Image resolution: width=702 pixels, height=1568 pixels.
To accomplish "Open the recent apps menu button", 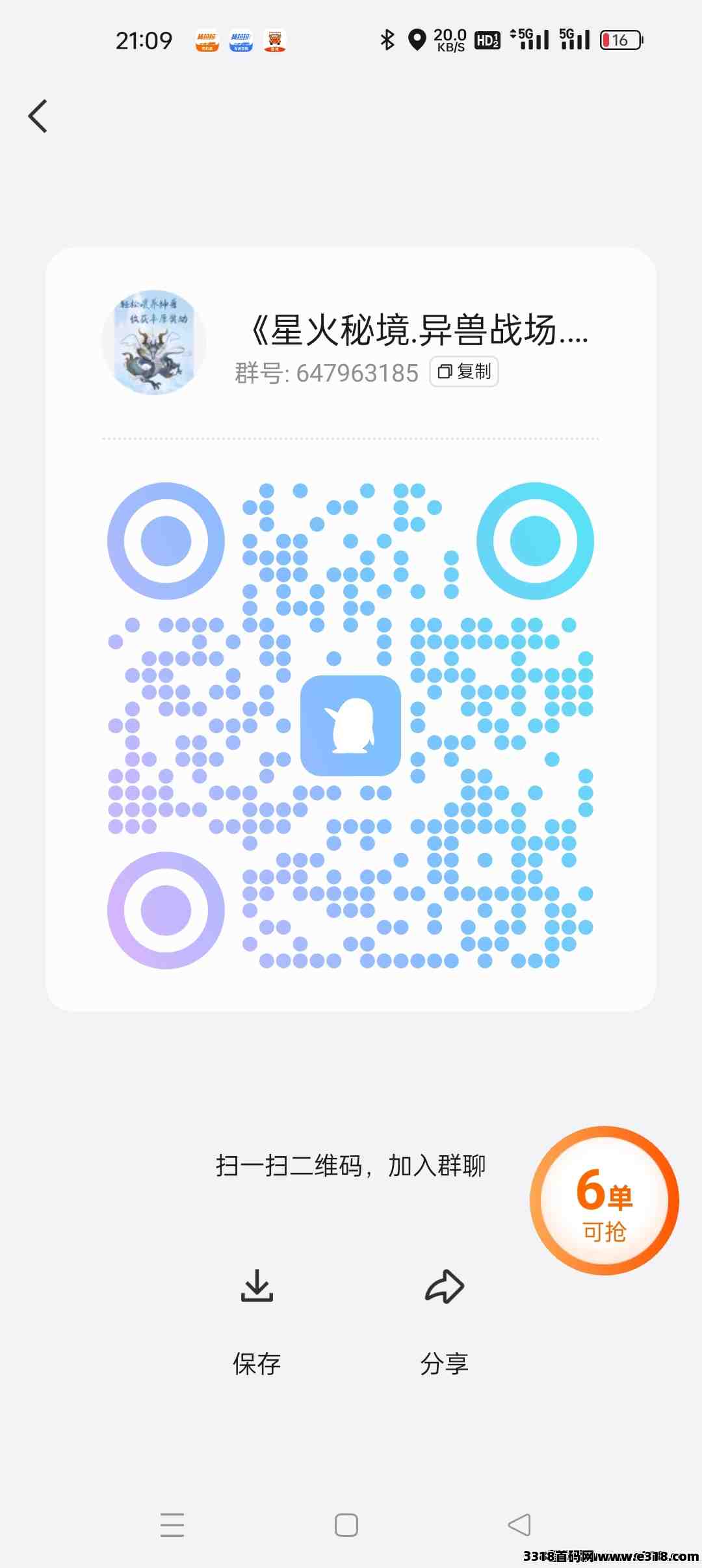I will [x=172, y=1524].
